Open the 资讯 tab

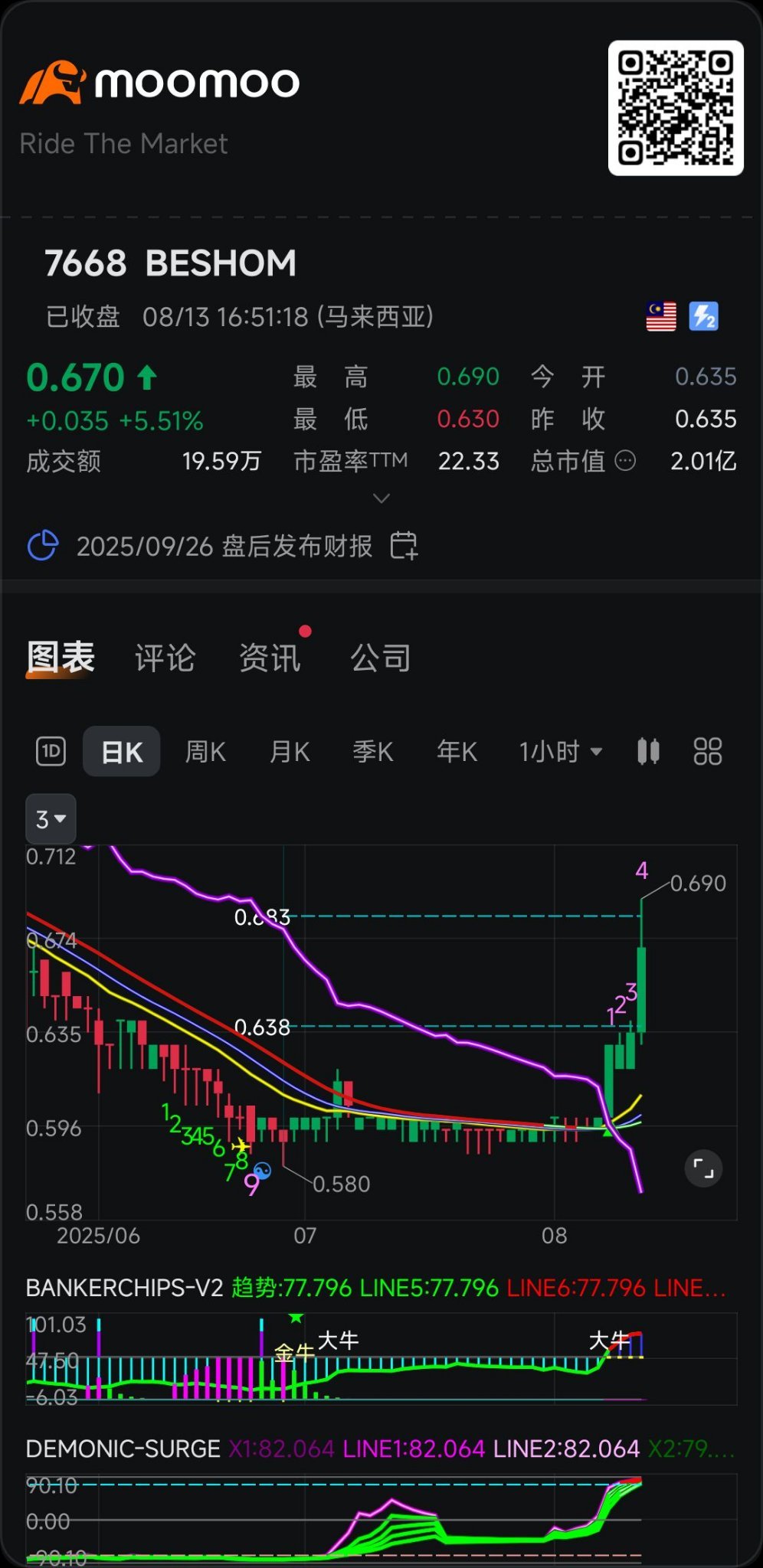pyautogui.click(x=270, y=658)
